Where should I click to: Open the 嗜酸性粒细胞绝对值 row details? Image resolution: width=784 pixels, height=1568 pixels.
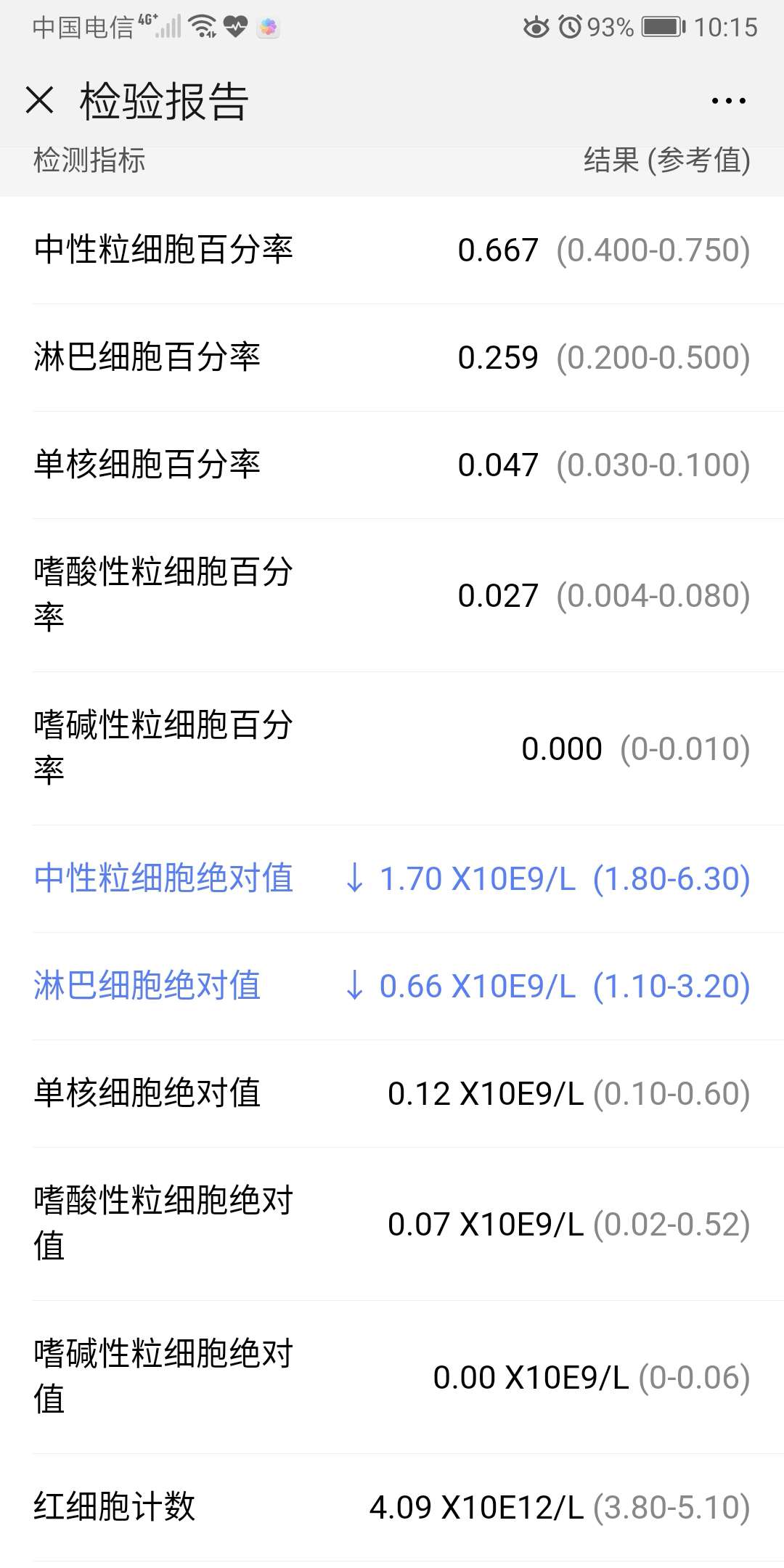click(392, 1223)
